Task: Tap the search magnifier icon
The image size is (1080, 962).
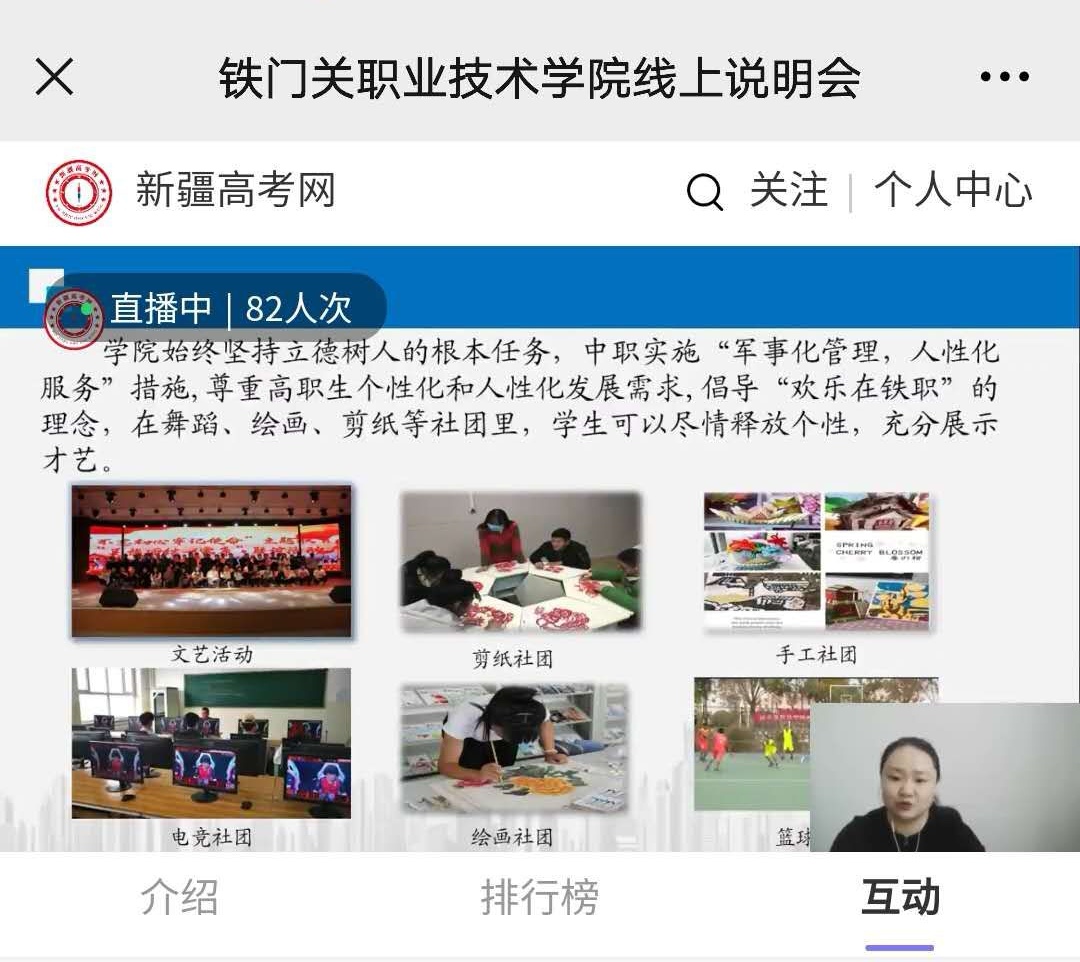Action: point(705,191)
